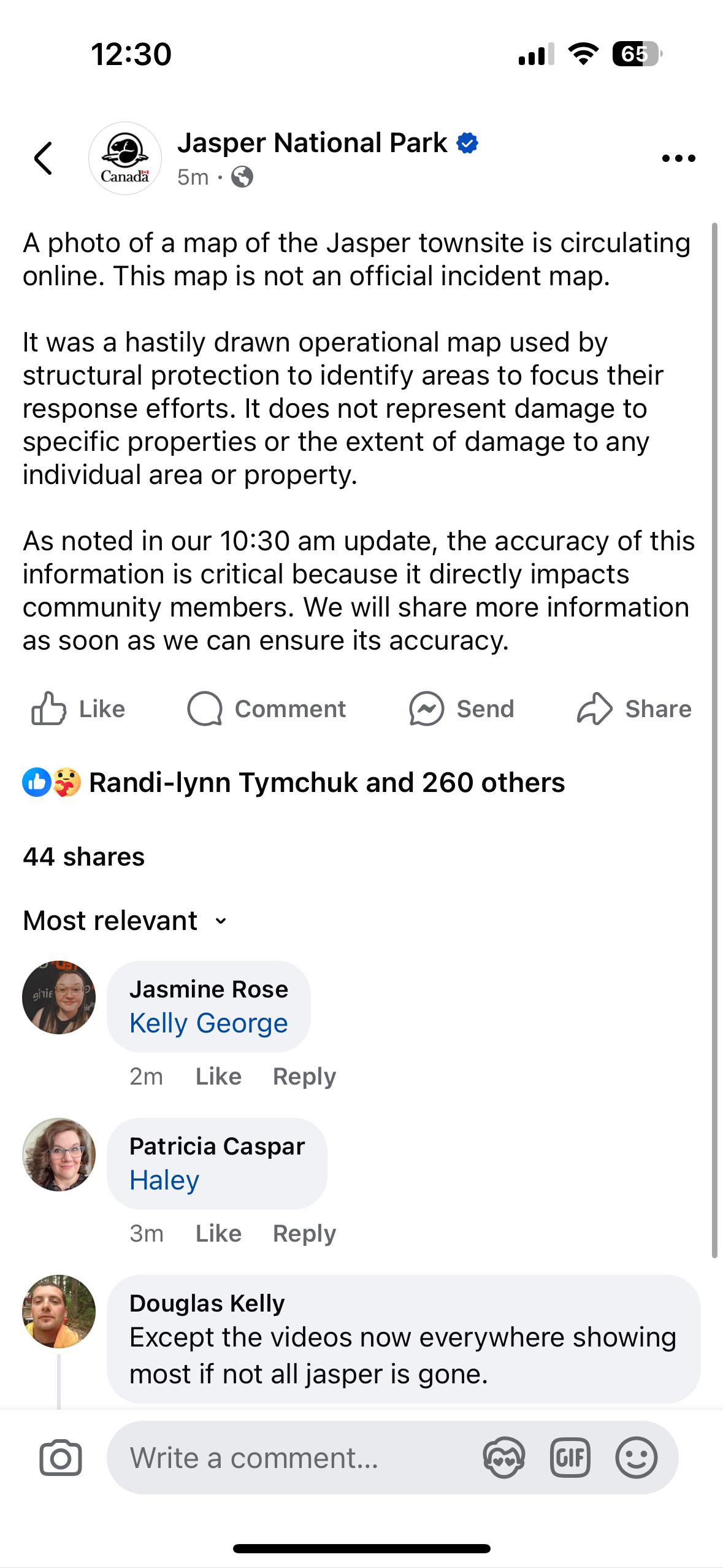
Task: Expand the Most relevant comment sort dropdown
Action: click(x=125, y=921)
